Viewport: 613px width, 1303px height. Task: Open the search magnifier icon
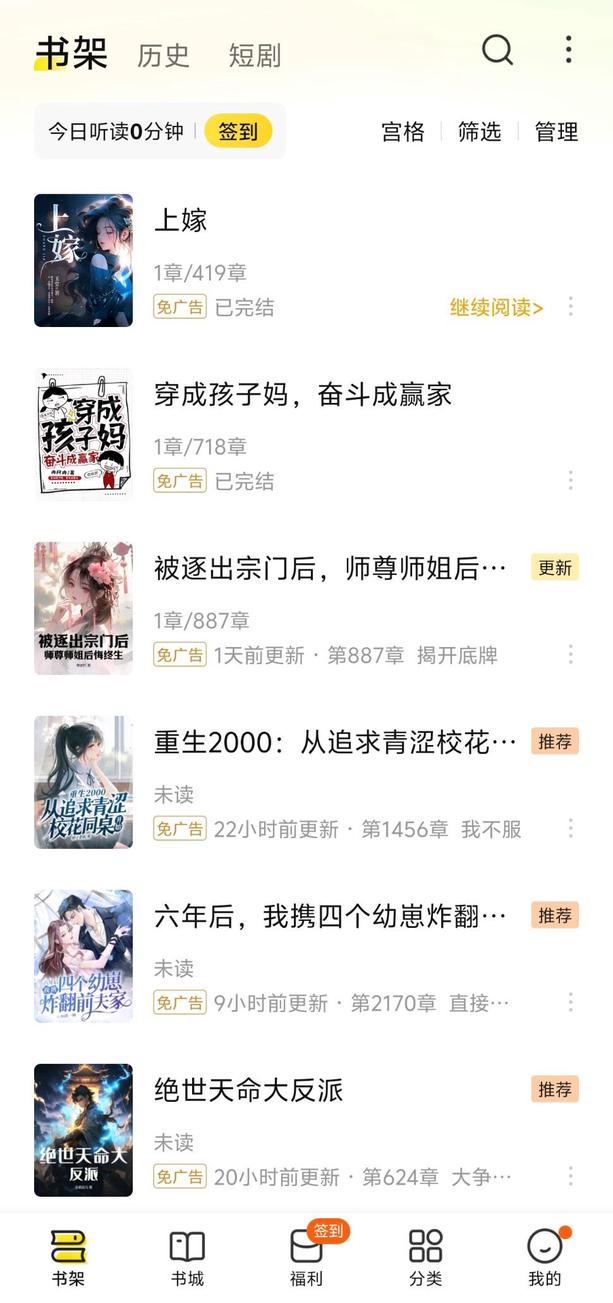(x=497, y=50)
